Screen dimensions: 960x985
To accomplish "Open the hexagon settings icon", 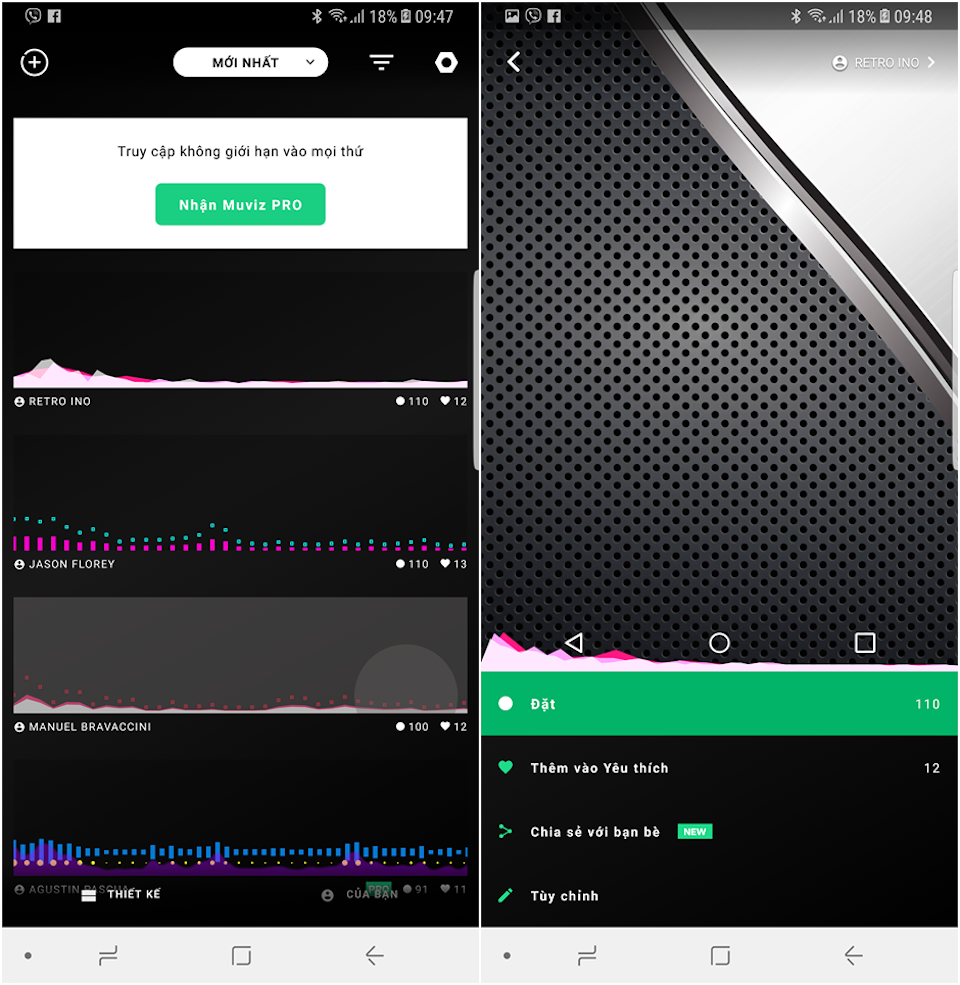I will tap(446, 63).
